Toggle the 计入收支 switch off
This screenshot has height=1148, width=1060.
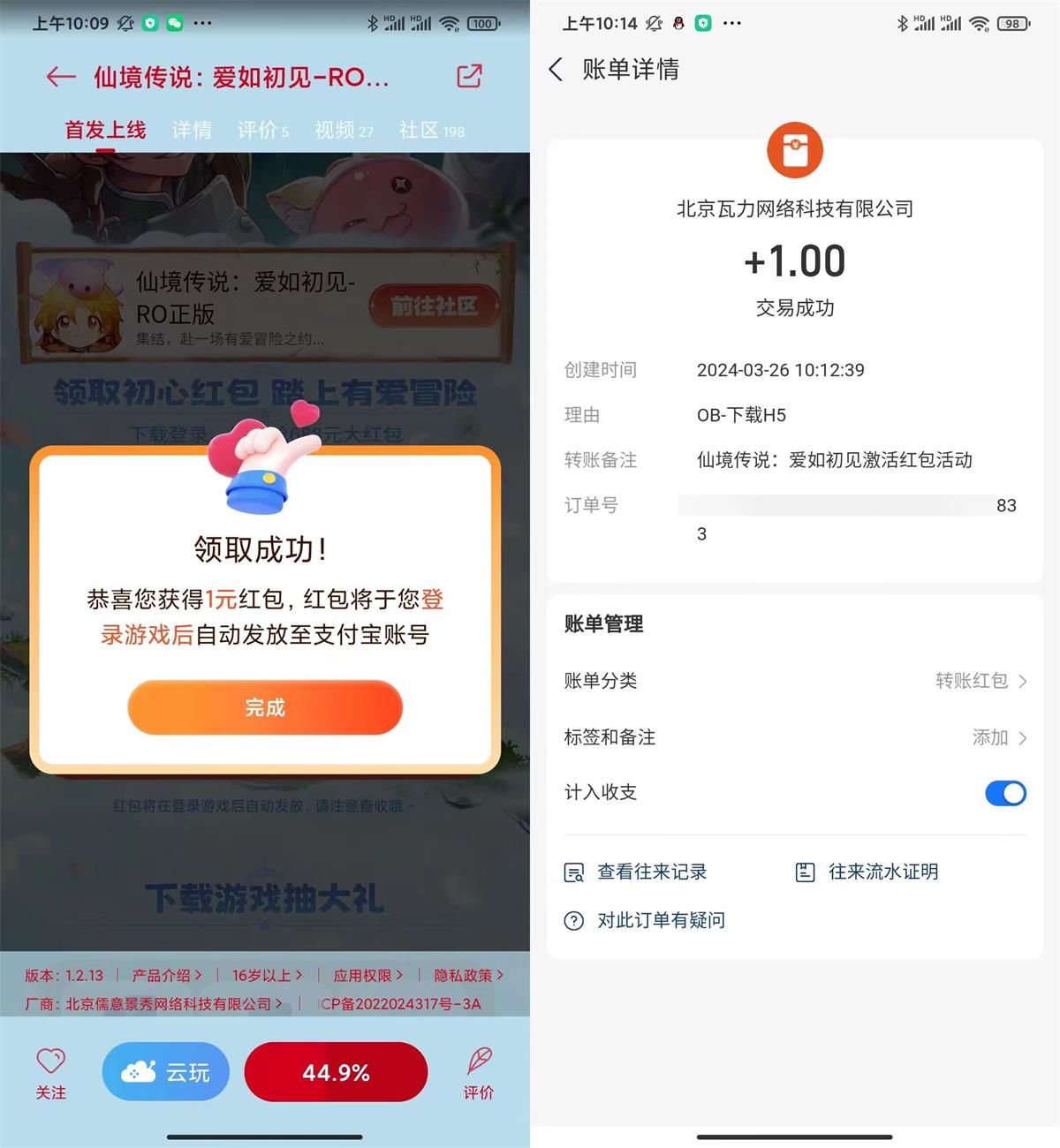tap(1005, 794)
